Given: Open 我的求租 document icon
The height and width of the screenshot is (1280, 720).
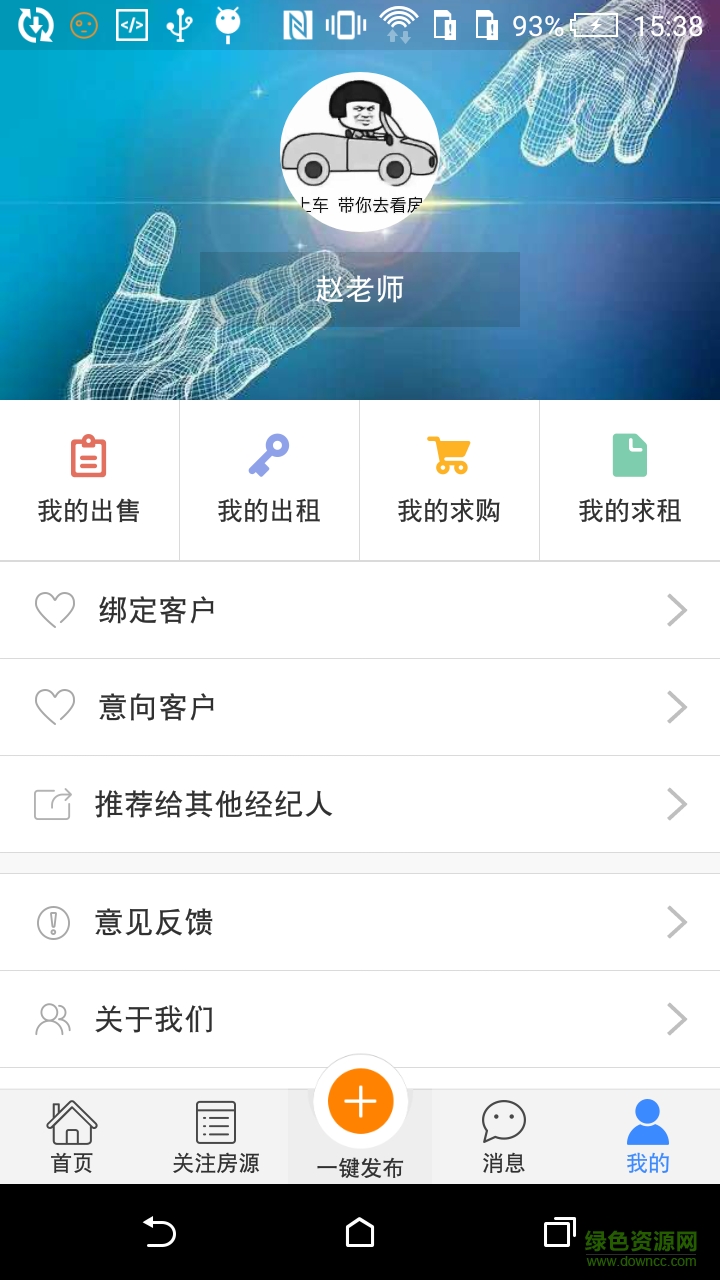Looking at the screenshot, I should [x=629, y=455].
